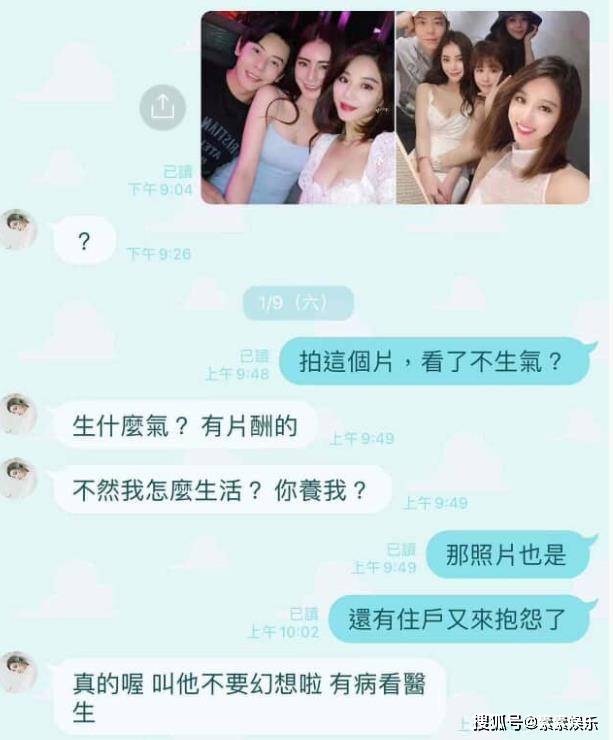Open the left photo of three people

(x=297, y=108)
